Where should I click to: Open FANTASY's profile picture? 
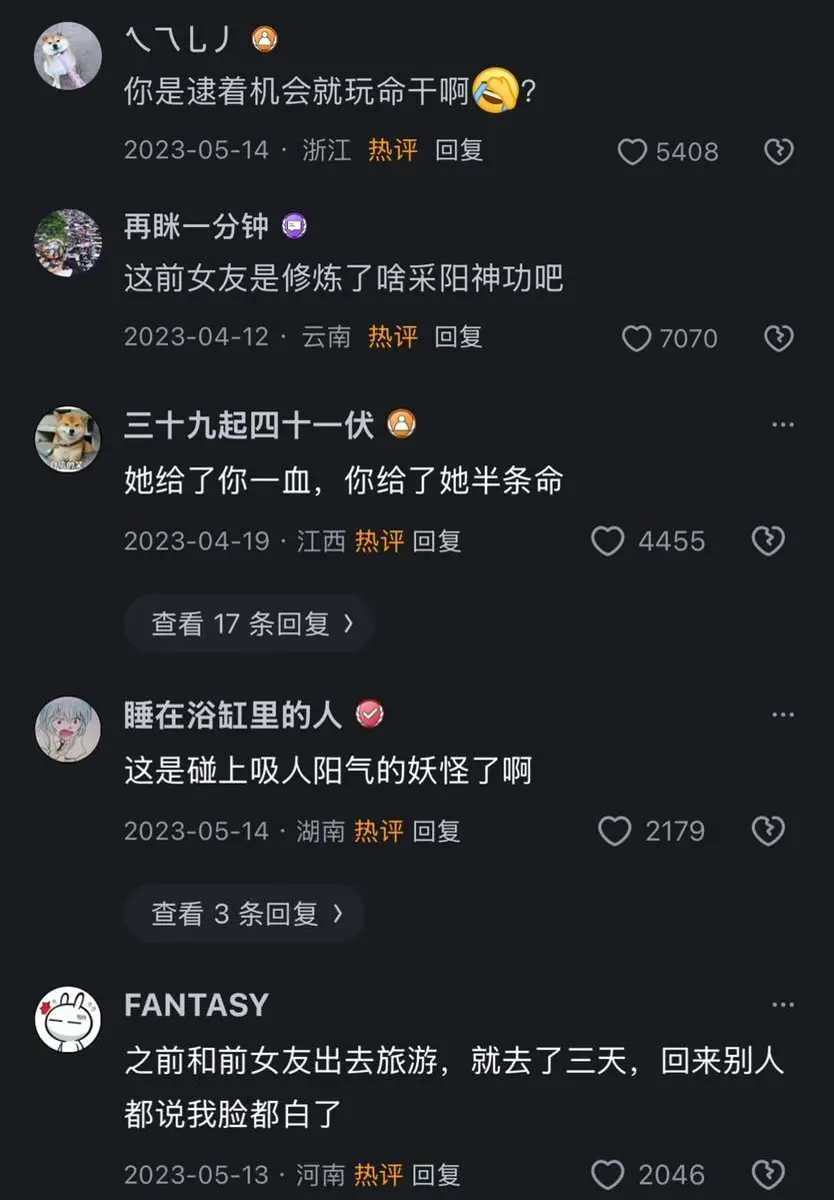tap(68, 1020)
